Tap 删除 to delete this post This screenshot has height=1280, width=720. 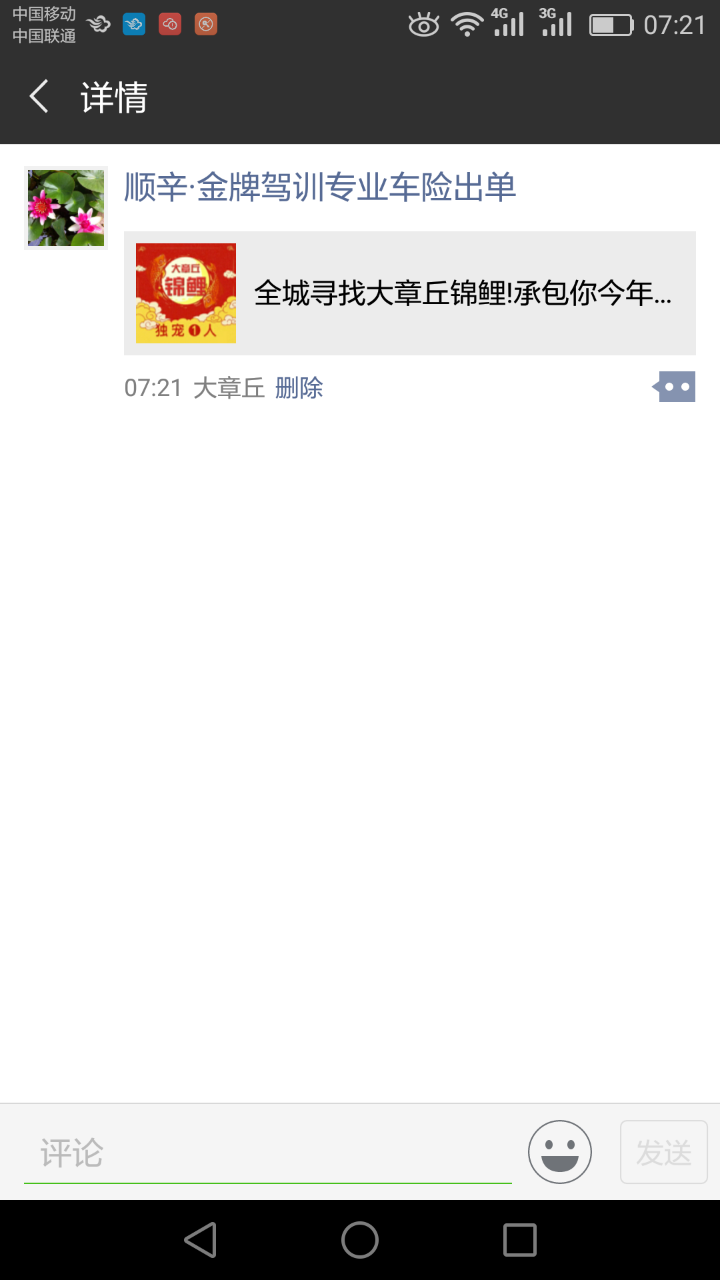point(299,388)
